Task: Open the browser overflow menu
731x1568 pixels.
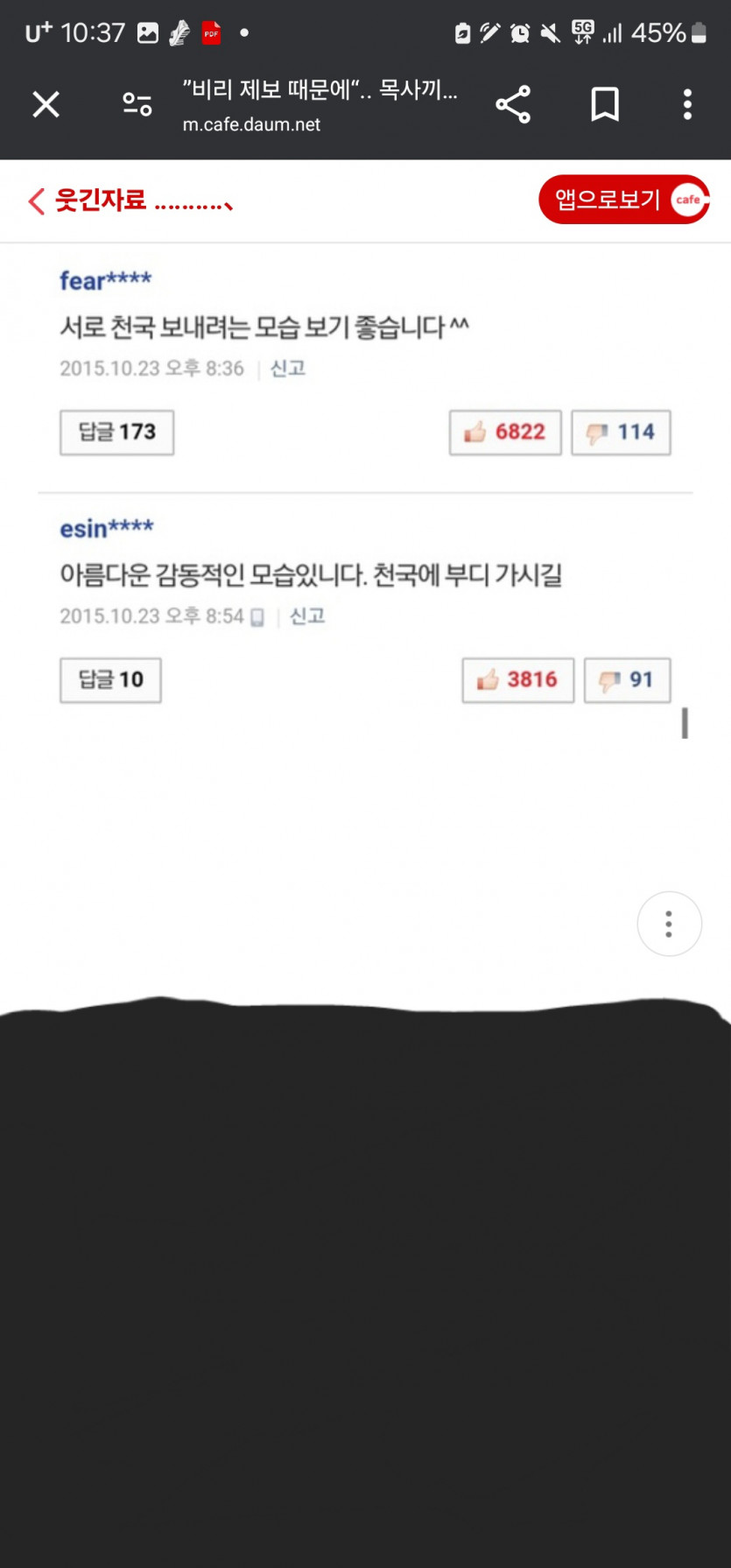Action: tap(688, 105)
